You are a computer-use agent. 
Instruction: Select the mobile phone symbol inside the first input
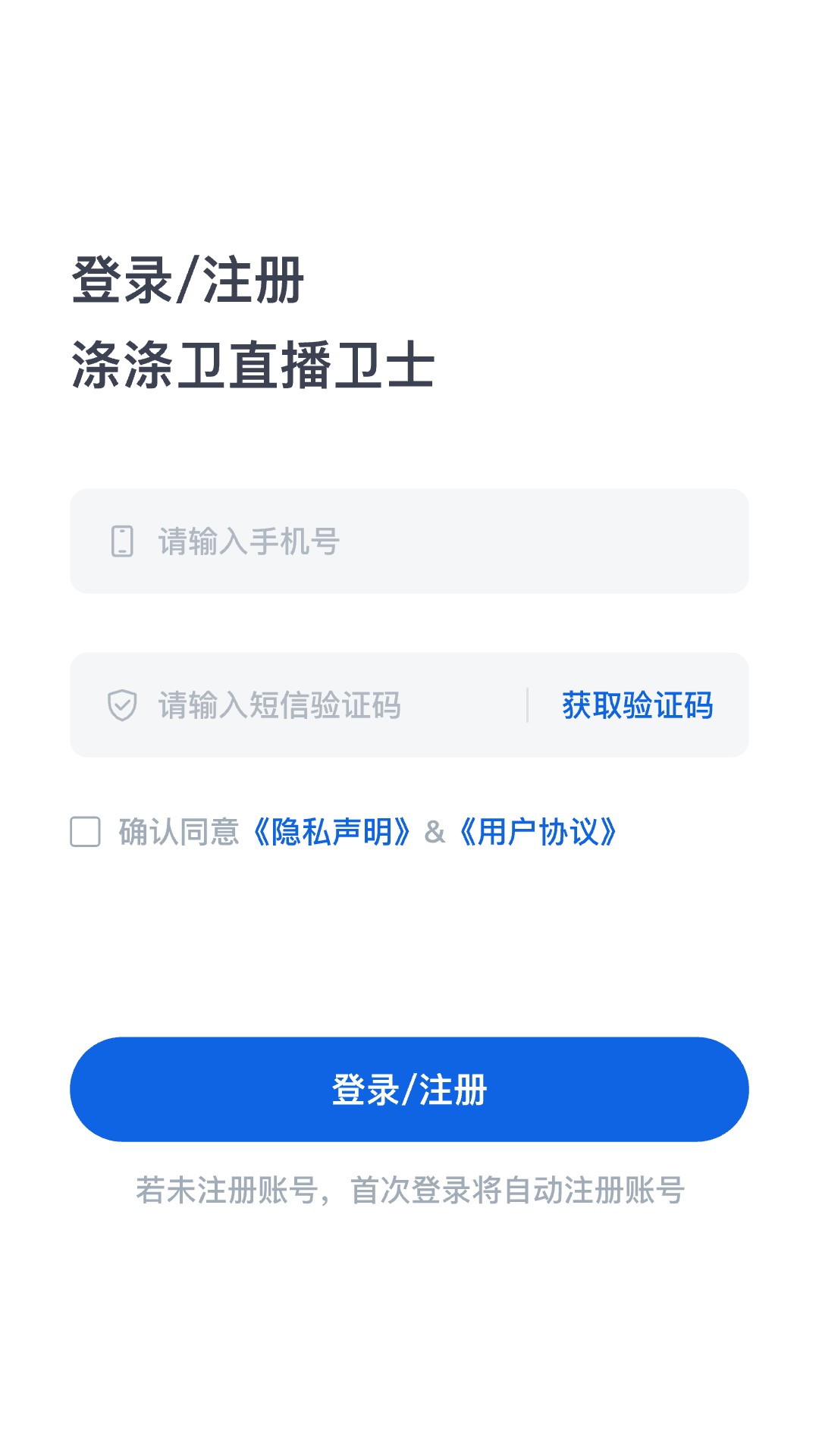coord(123,541)
